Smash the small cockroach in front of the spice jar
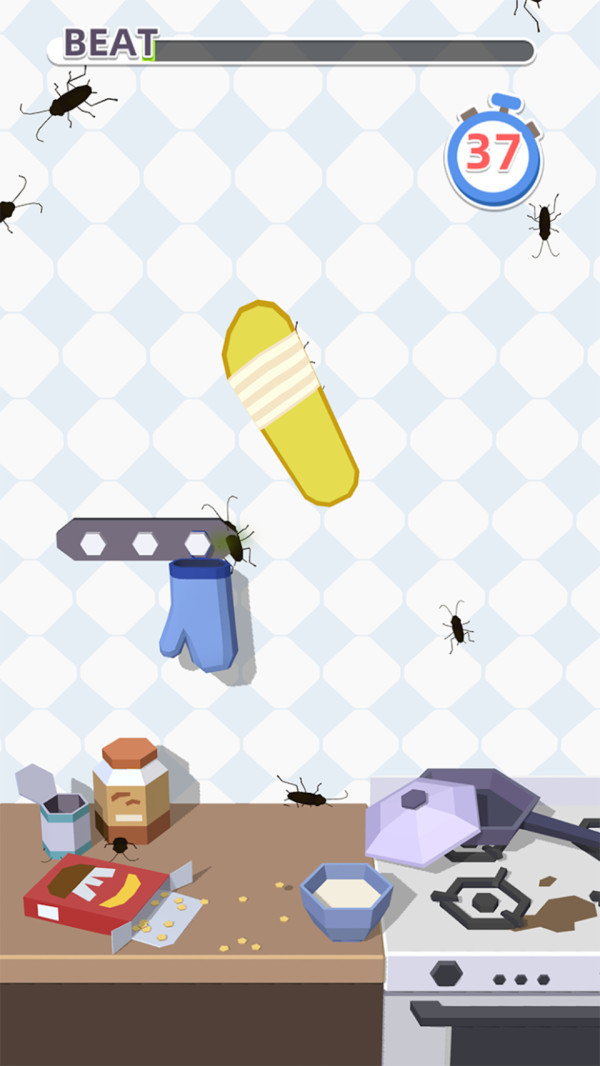 (x=122, y=848)
